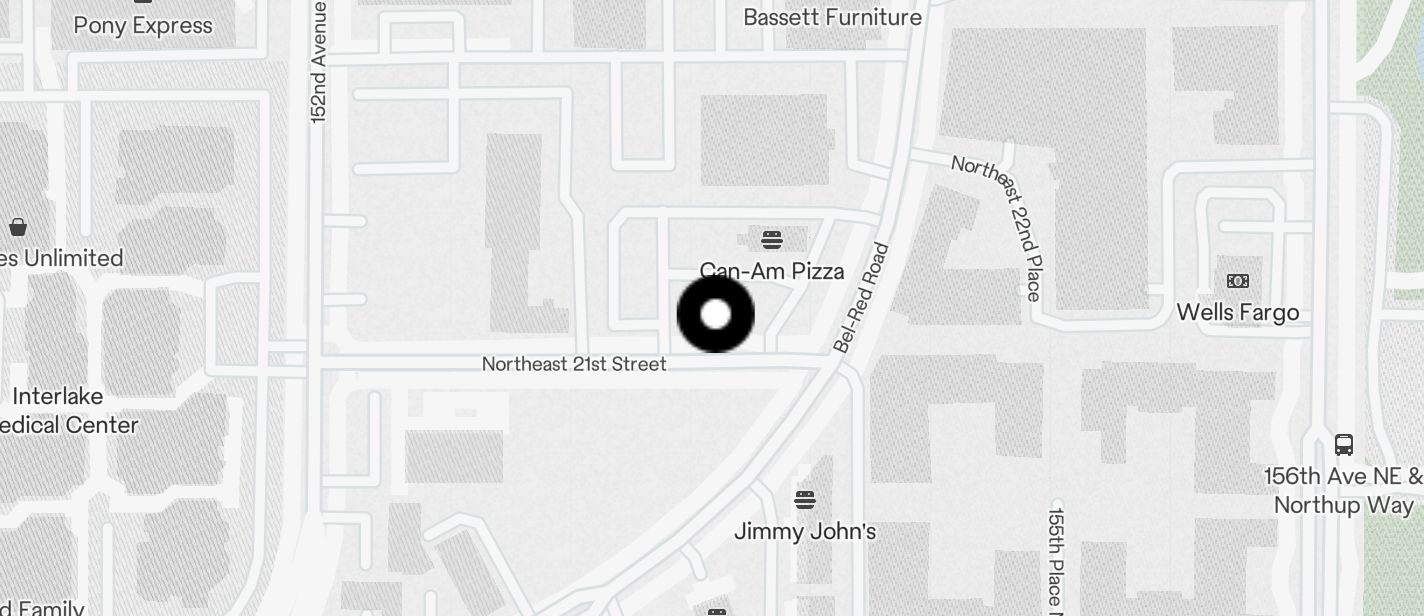The image size is (1424, 616).
Task: Open the Wells Fargo bank marker
Action: (x=1238, y=281)
